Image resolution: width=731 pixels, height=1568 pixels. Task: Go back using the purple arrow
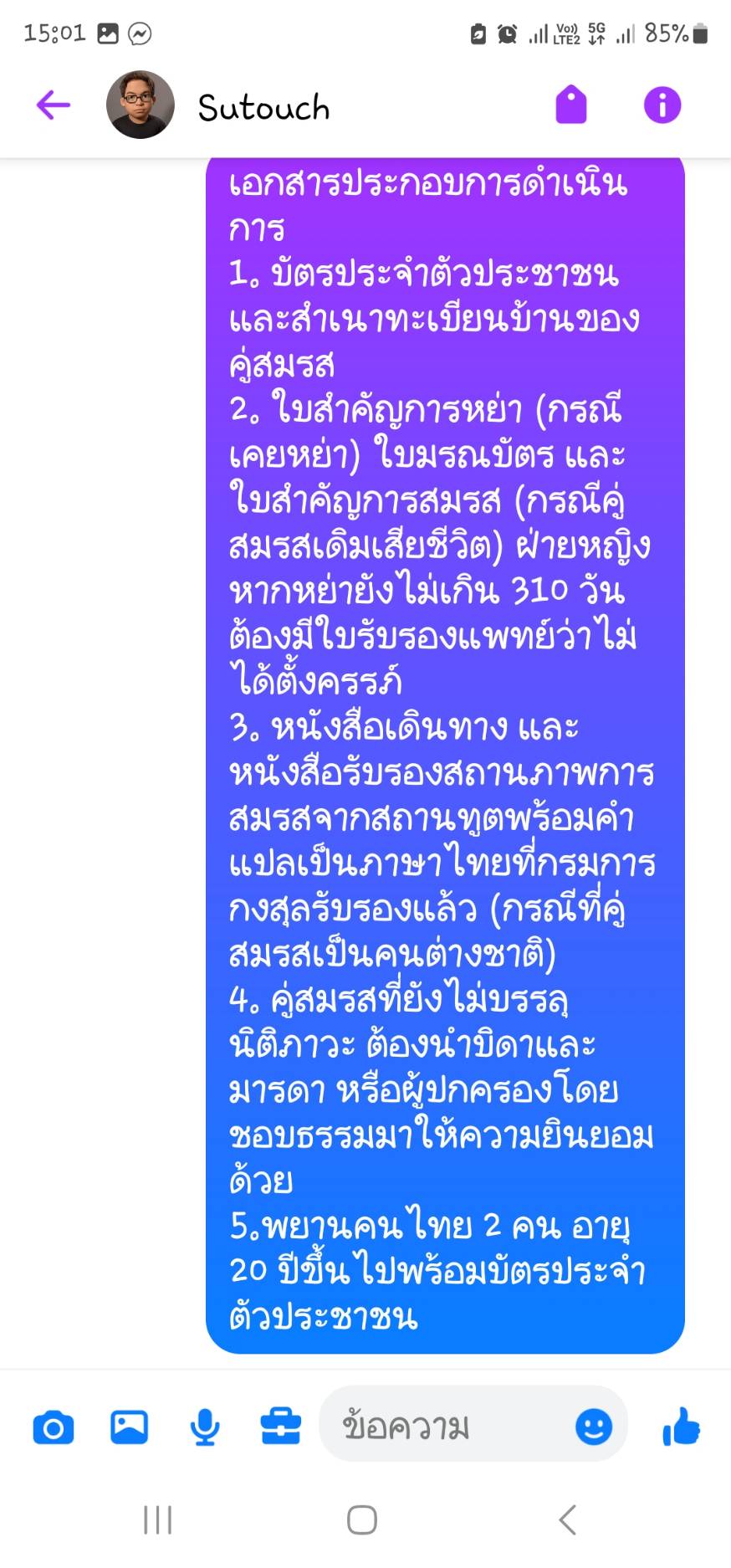click(53, 105)
